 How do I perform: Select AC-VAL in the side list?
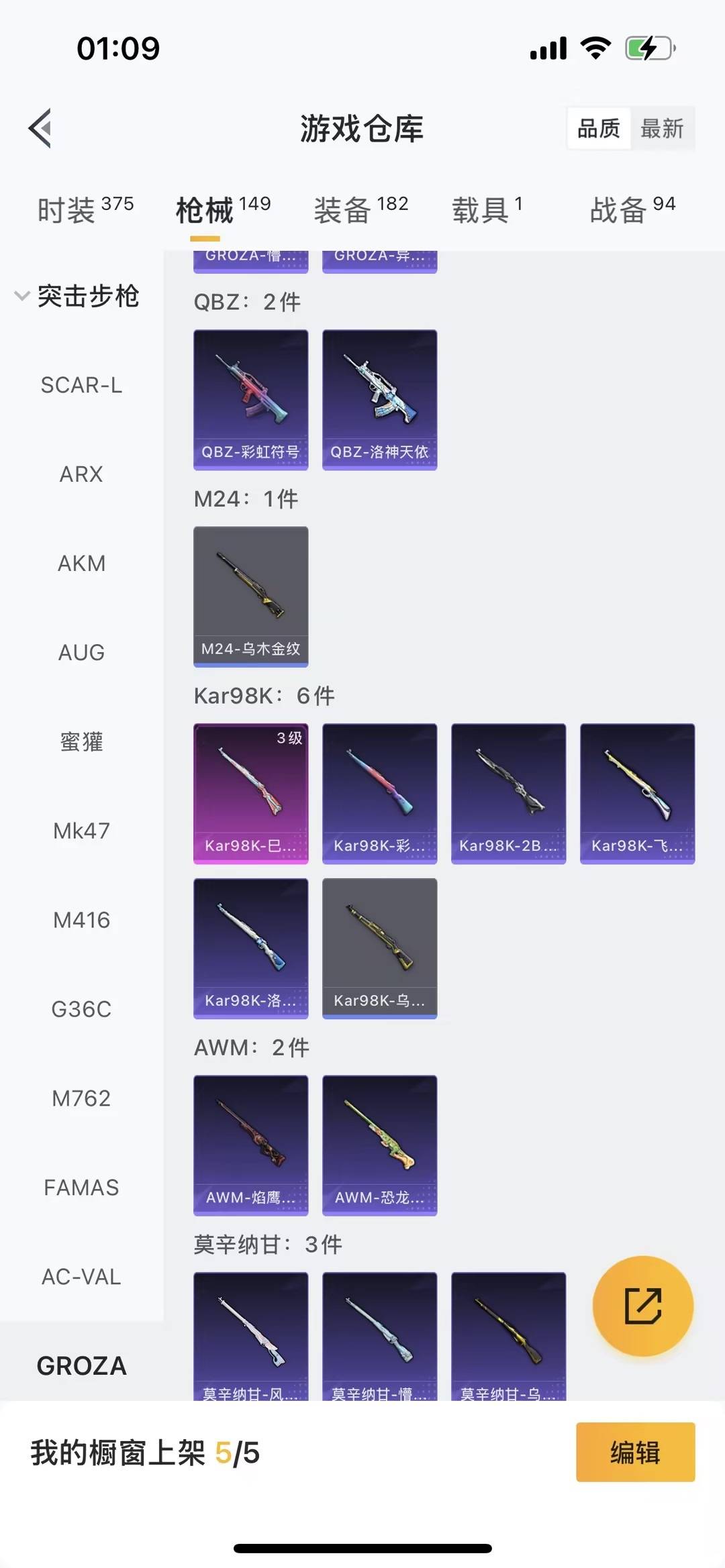point(81,1277)
